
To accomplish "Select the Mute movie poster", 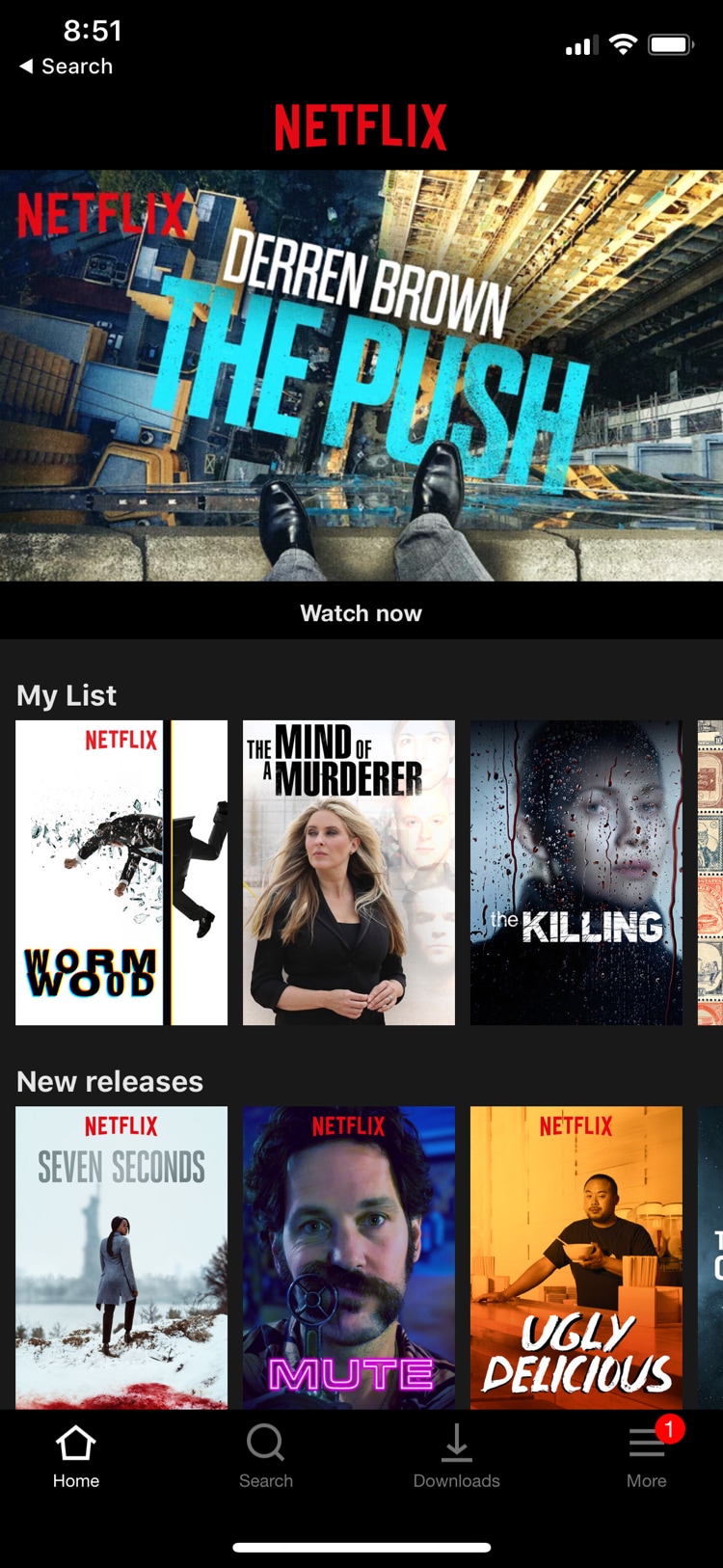I will pos(349,1257).
